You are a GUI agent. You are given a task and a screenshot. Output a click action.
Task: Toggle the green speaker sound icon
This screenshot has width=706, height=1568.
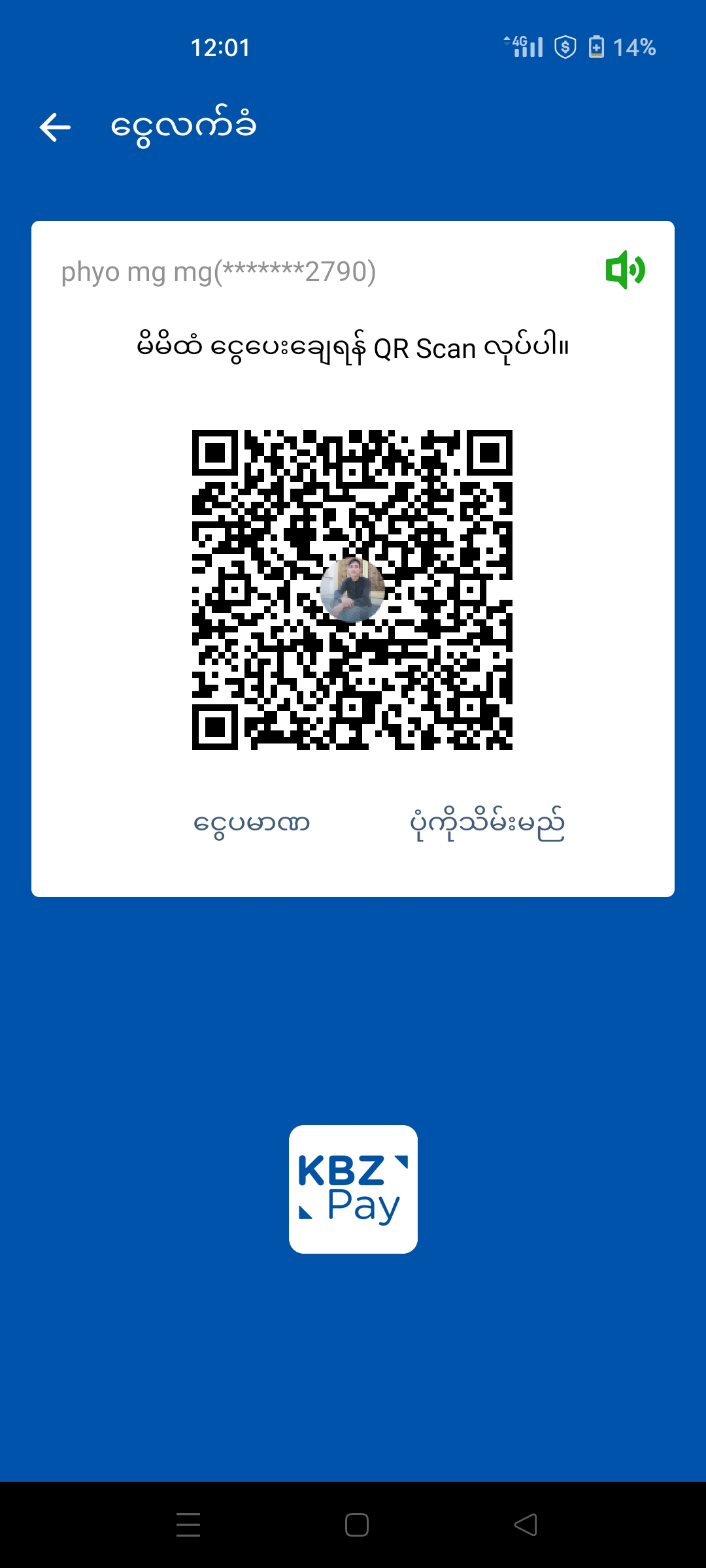tap(625, 270)
